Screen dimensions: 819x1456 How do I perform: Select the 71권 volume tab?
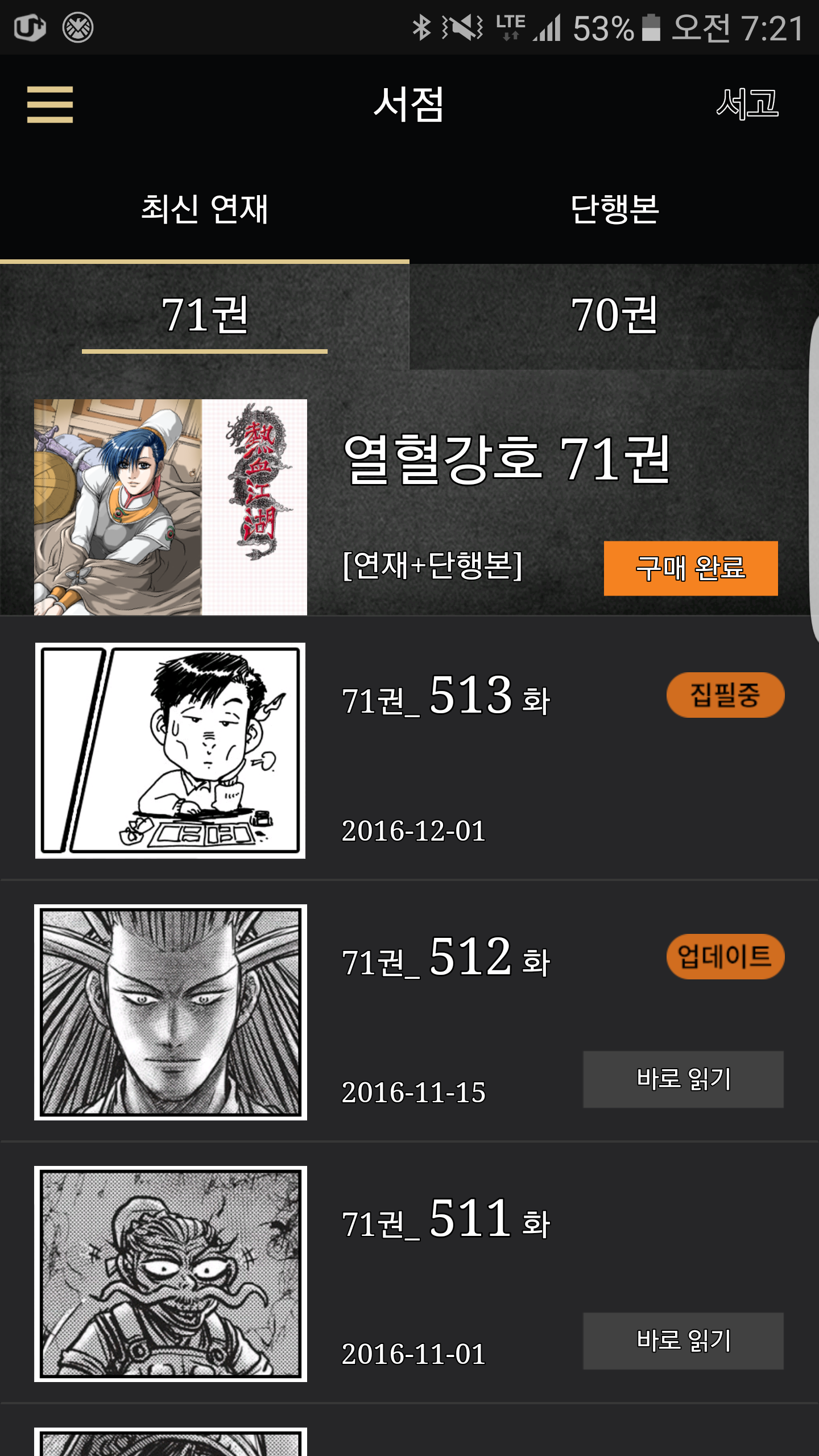coord(205,316)
